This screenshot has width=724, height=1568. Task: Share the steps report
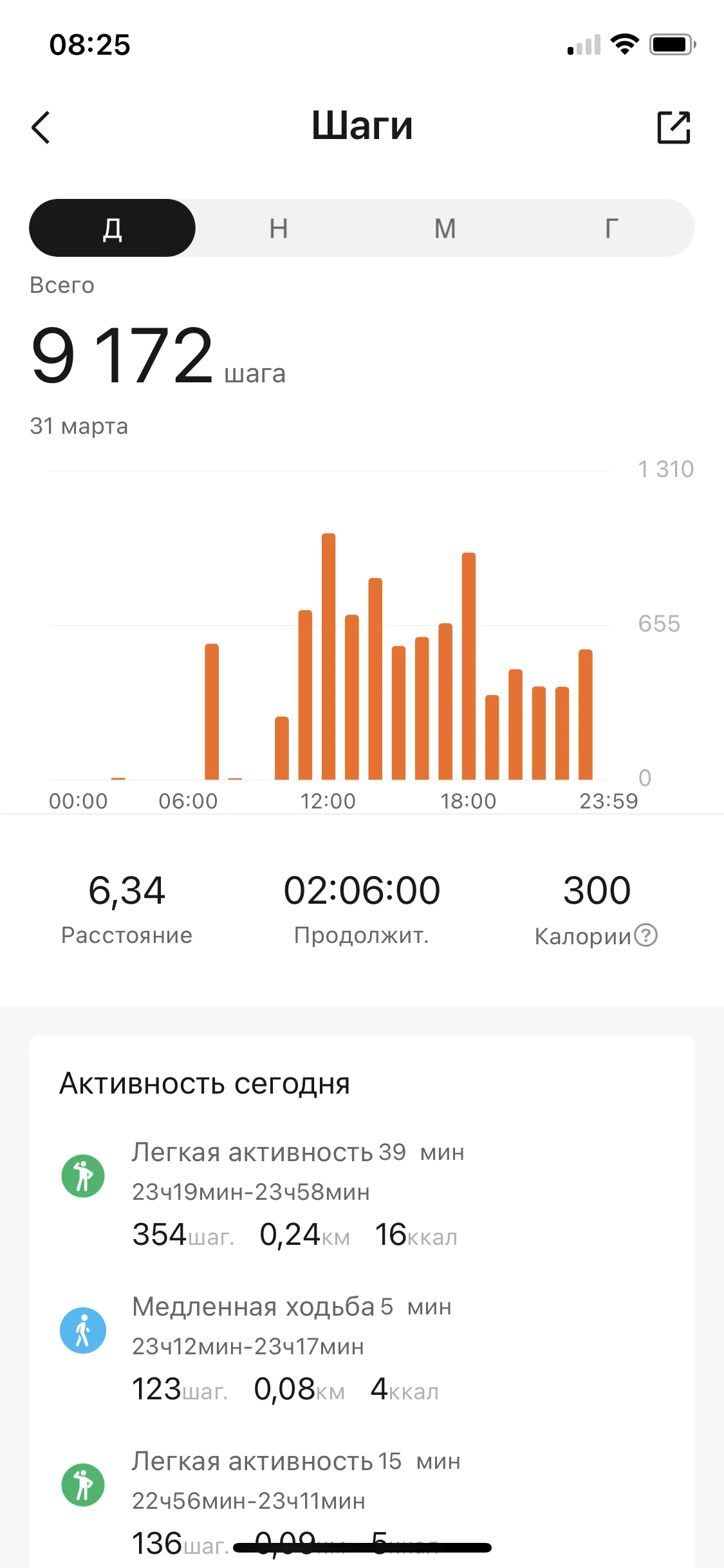pyautogui.click(x=673, y=127)
